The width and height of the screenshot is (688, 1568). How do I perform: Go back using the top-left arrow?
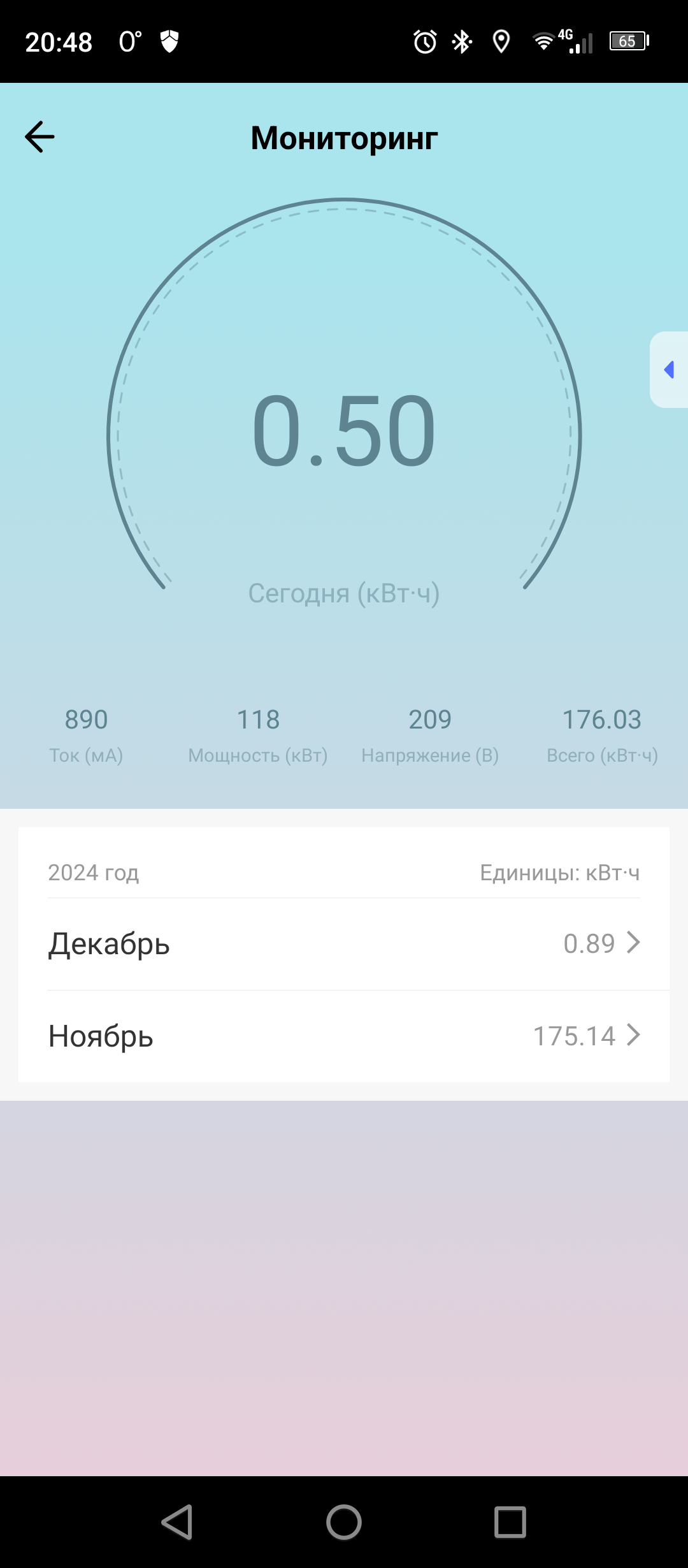(39, 137)
